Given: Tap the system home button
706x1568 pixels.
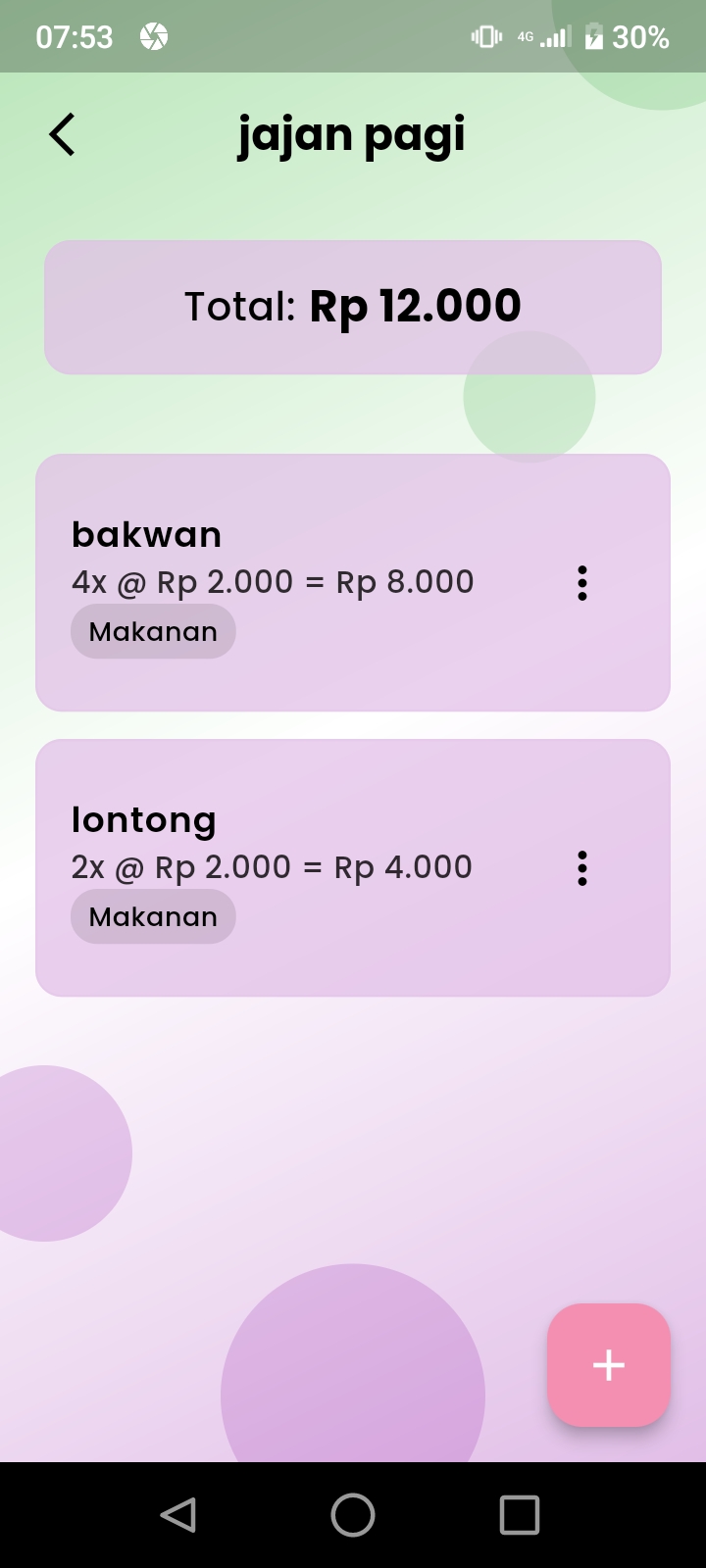Looking at the screenshot, I should click(353, 1515).
